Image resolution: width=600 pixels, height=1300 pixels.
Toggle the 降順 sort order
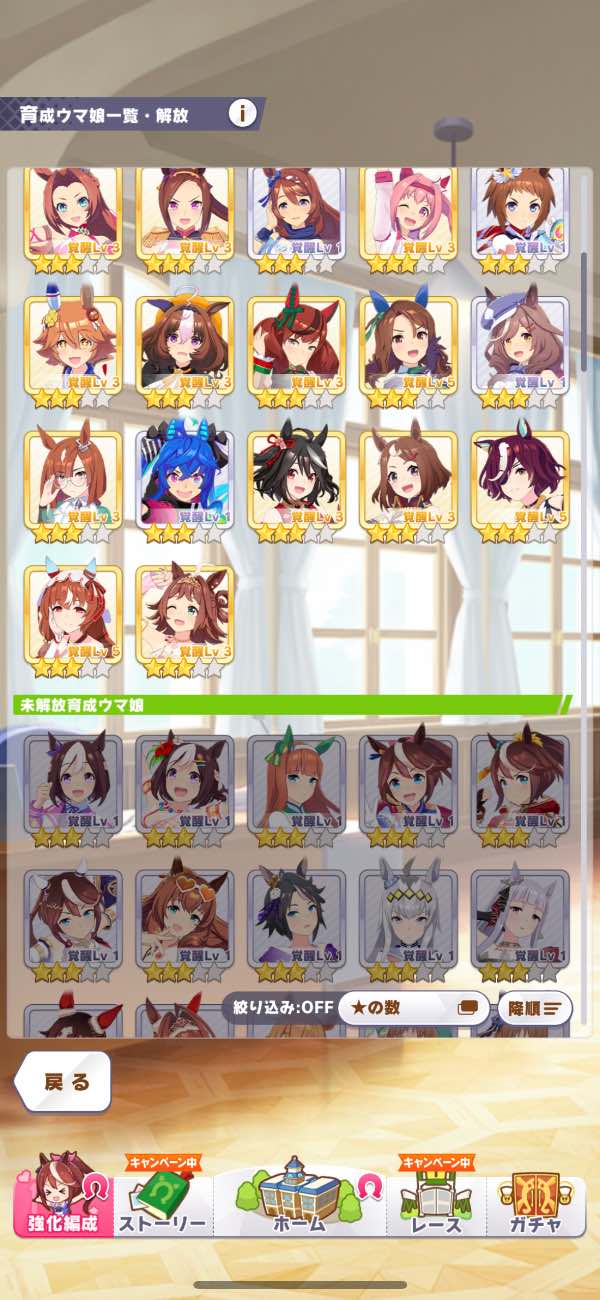(535, 1007)
